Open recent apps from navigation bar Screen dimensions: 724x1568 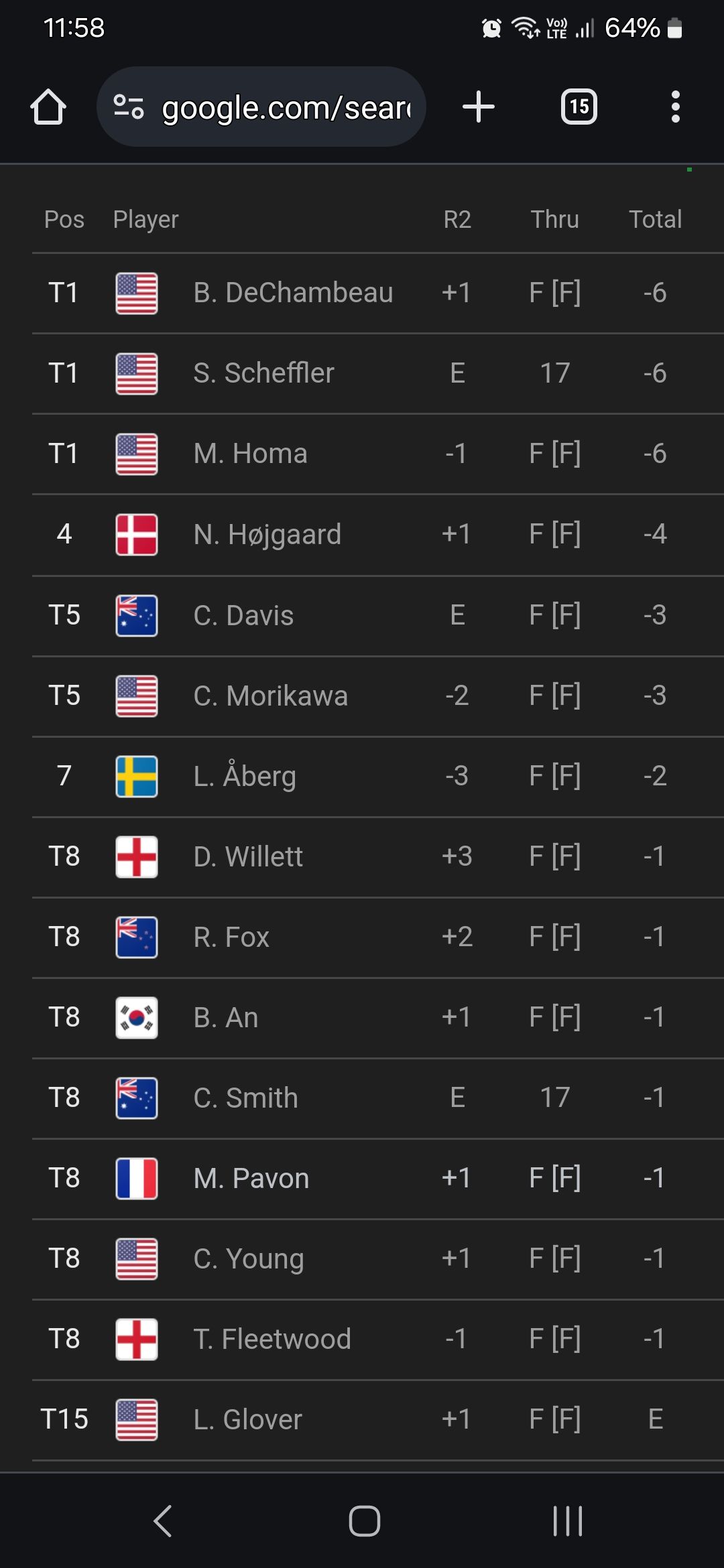(x=567, y=1520)
